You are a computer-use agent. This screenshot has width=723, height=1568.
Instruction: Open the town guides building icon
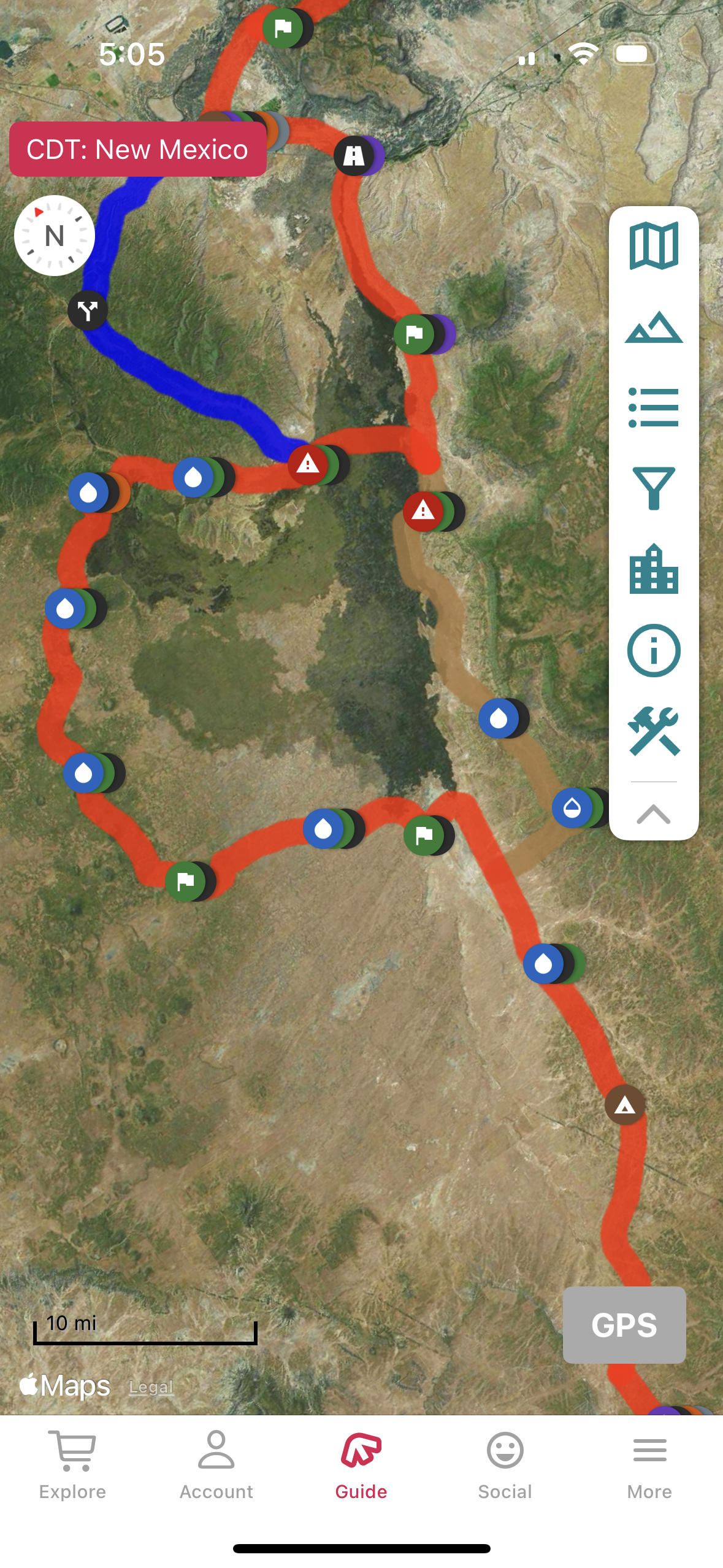point(654,569)
